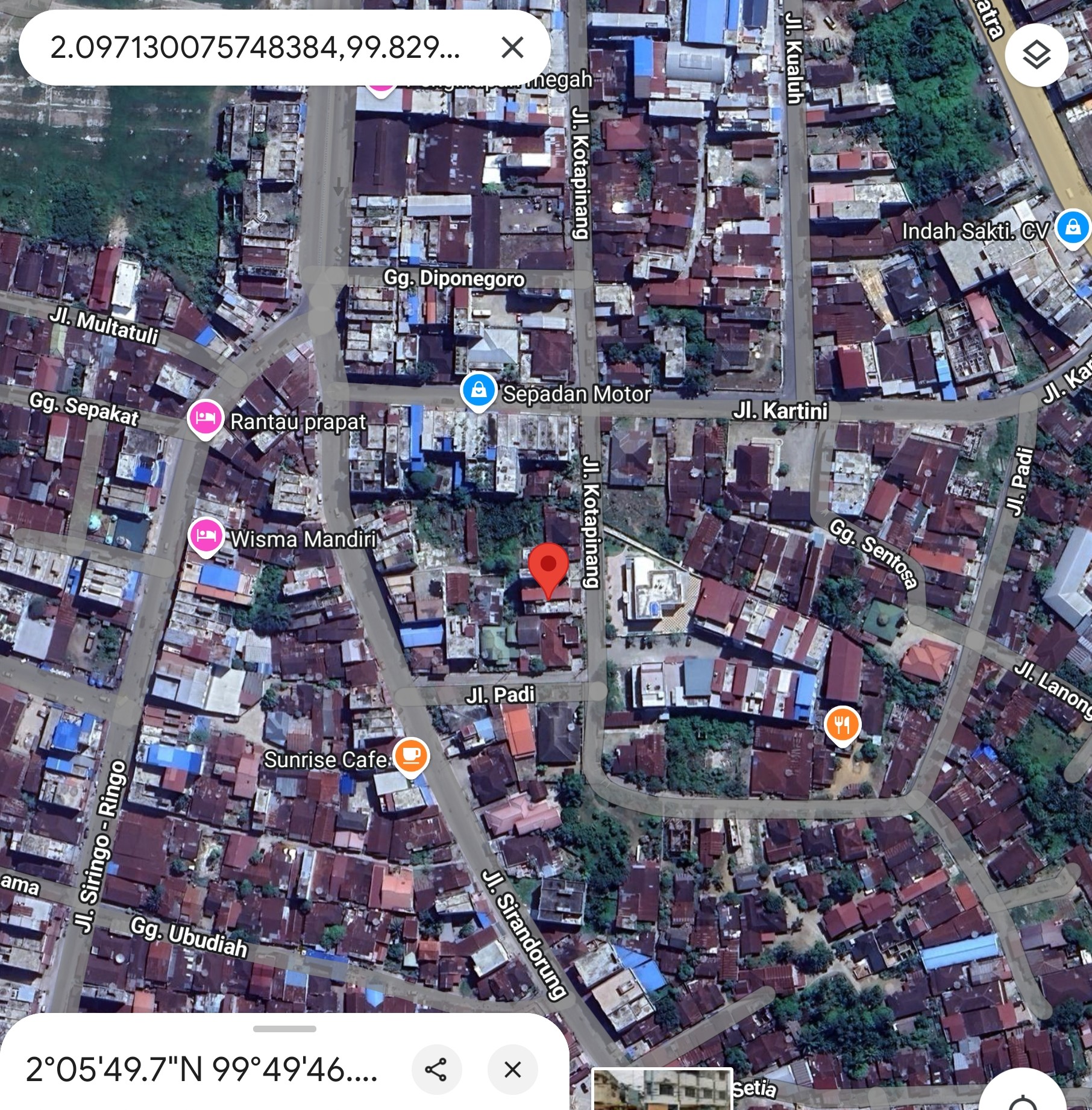The width and height of the screenshot is (1092, 1110).
Task: Dismiss the dropped pin info panel
Action: [x=512, y=1070]
